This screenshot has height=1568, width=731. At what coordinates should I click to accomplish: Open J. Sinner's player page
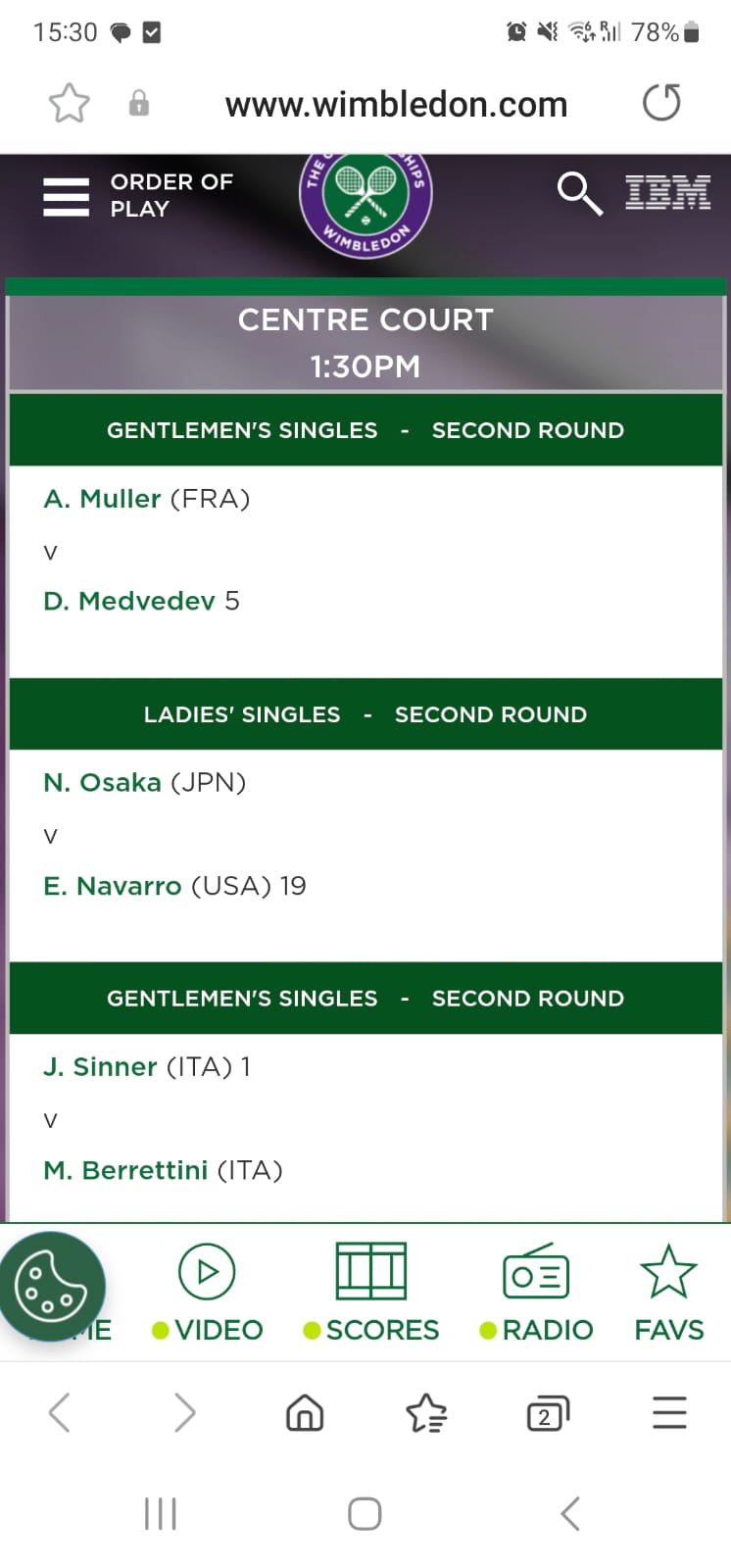100,1067
